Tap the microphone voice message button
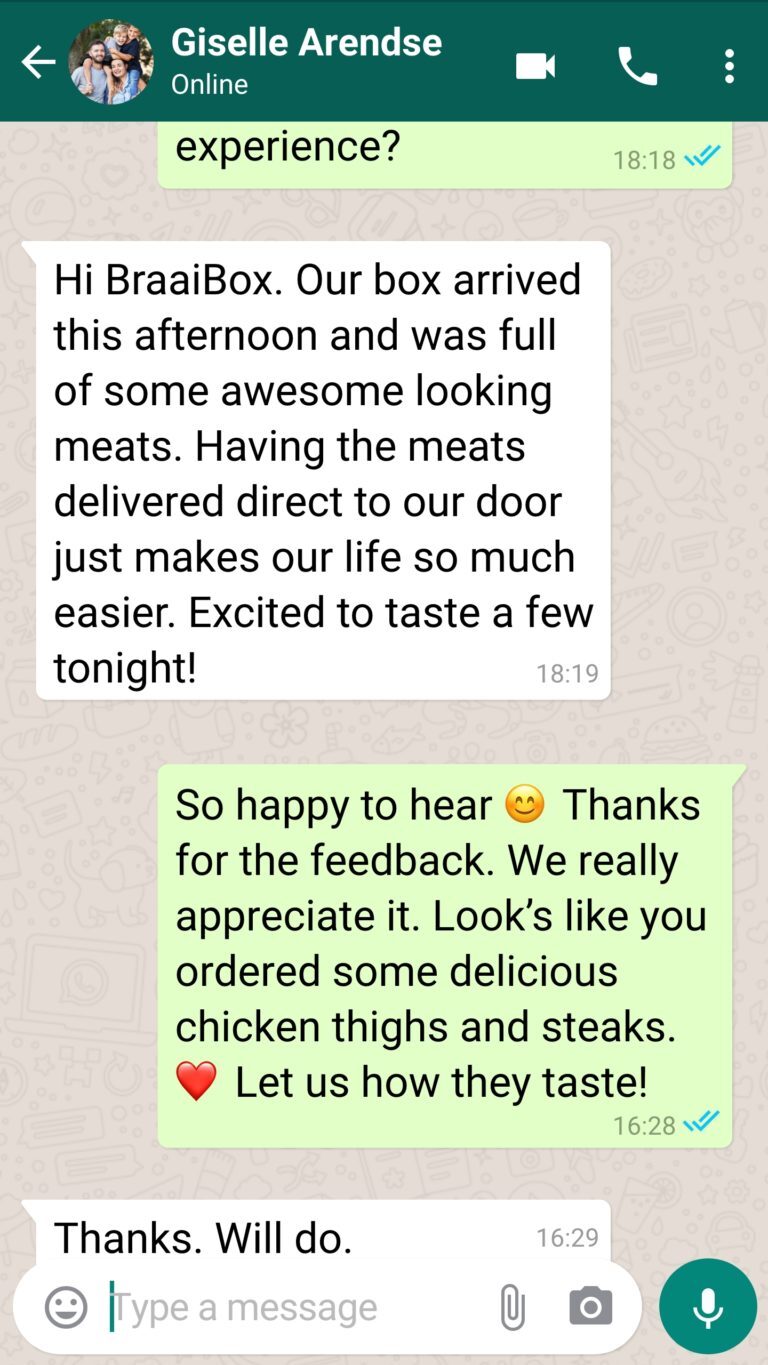 708,1307
